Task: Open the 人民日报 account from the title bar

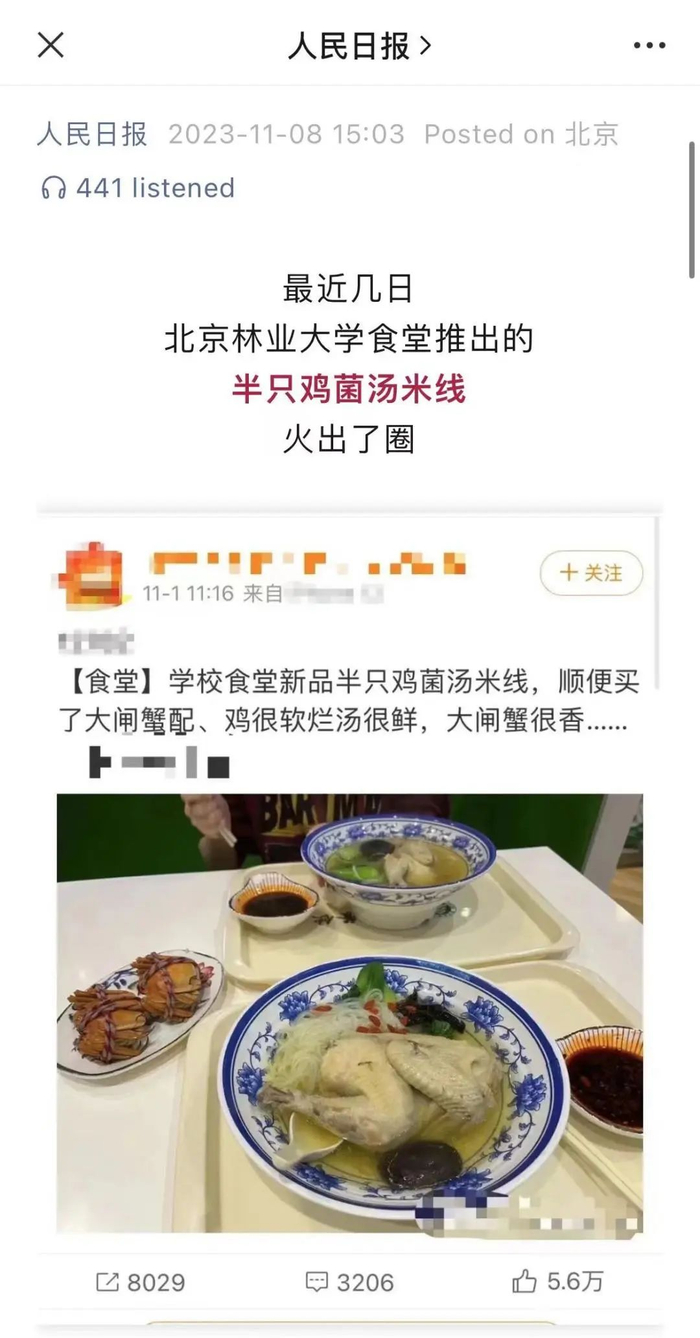Action: coord(359,46)
